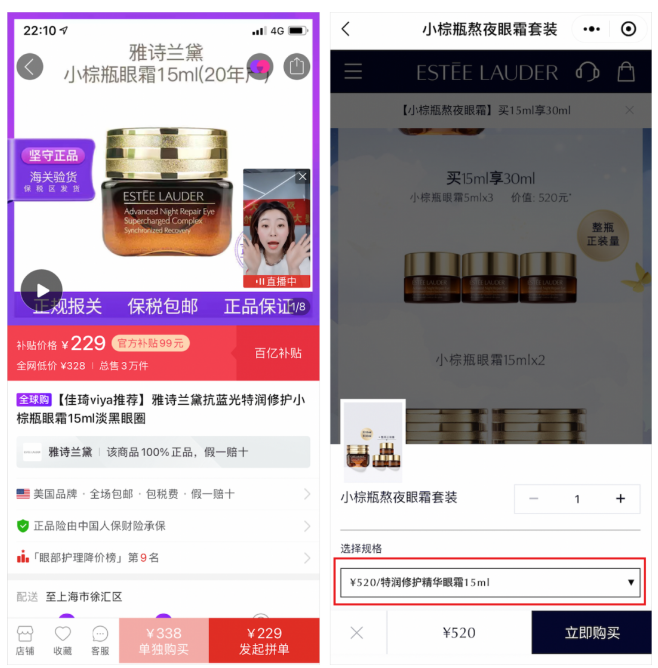Expand 美国品牌 全场包邮 service details
The image size is (658, 668).
click(x=164, y=494)
